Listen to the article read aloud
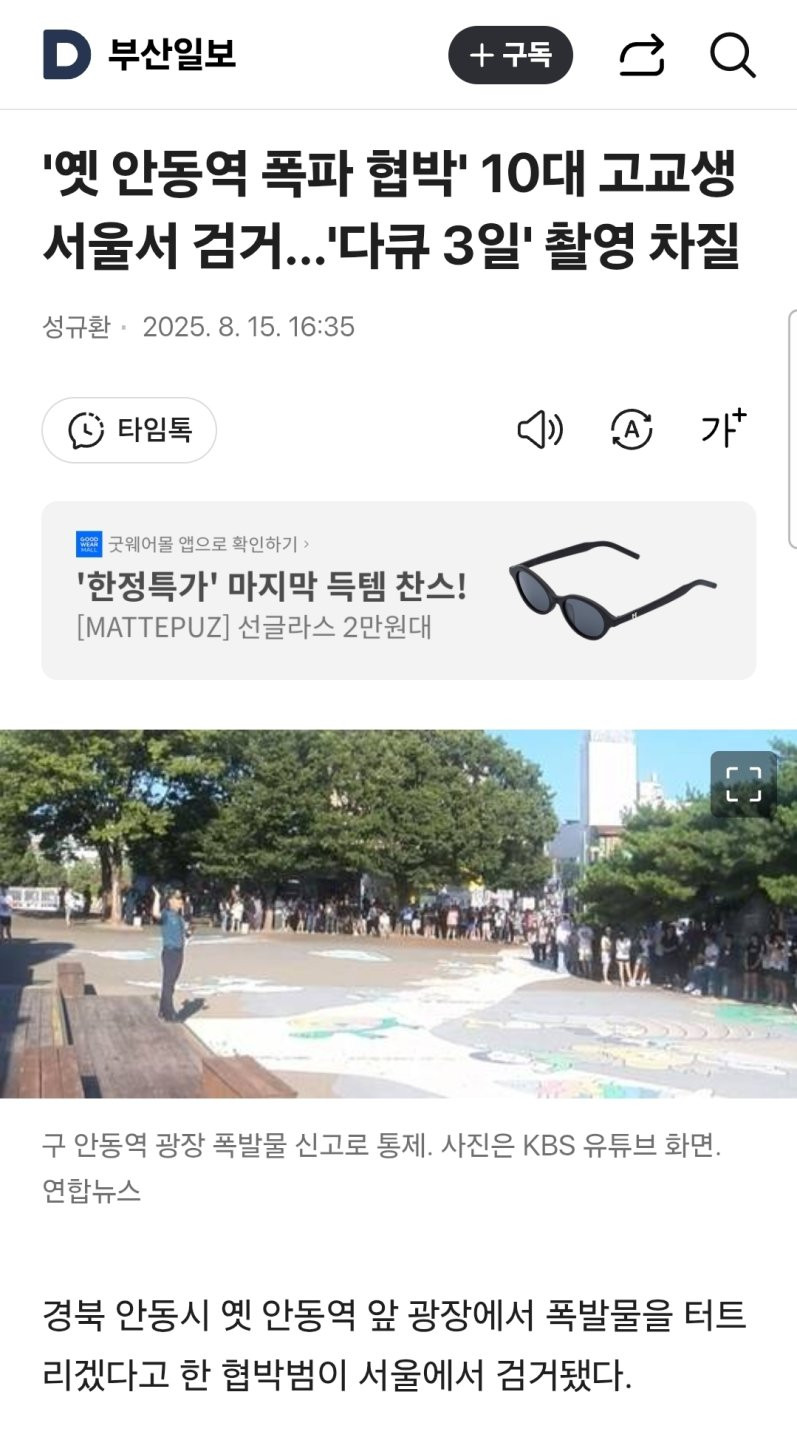 540,430
